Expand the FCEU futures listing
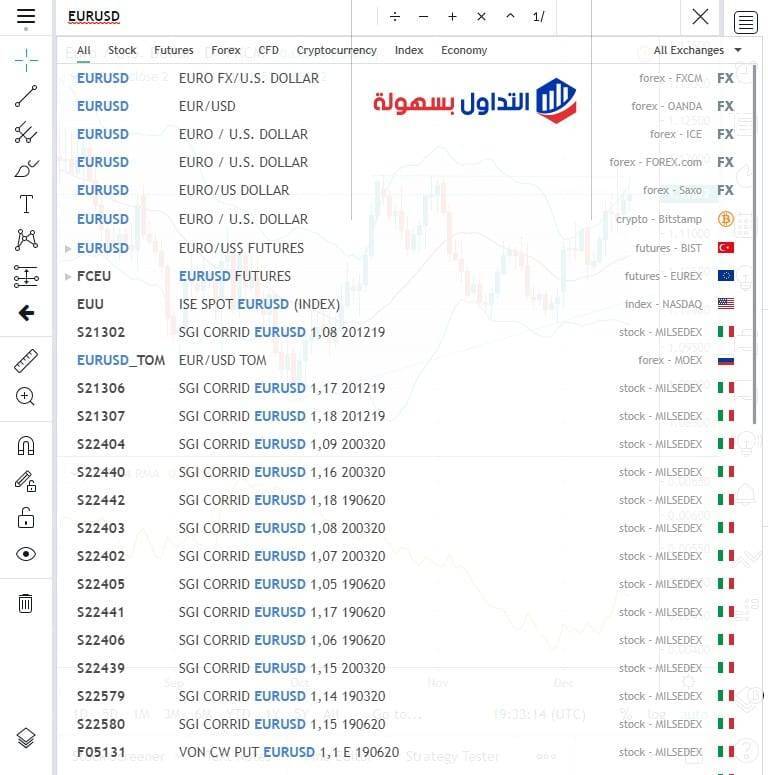The width and height of the screenshot is (768, 775). pyautogui.click(x=68, y=276)
